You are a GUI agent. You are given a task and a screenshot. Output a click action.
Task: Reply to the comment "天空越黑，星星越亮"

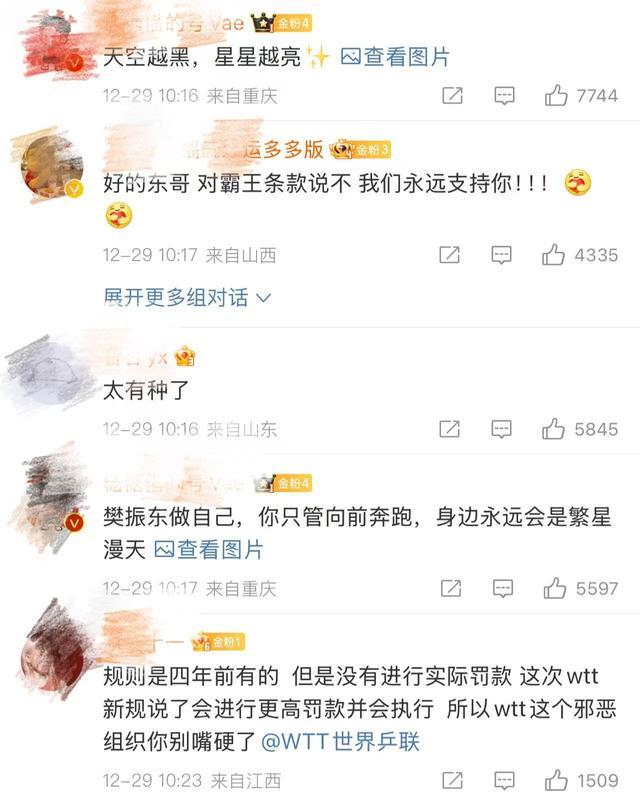[x=503, y=96]
